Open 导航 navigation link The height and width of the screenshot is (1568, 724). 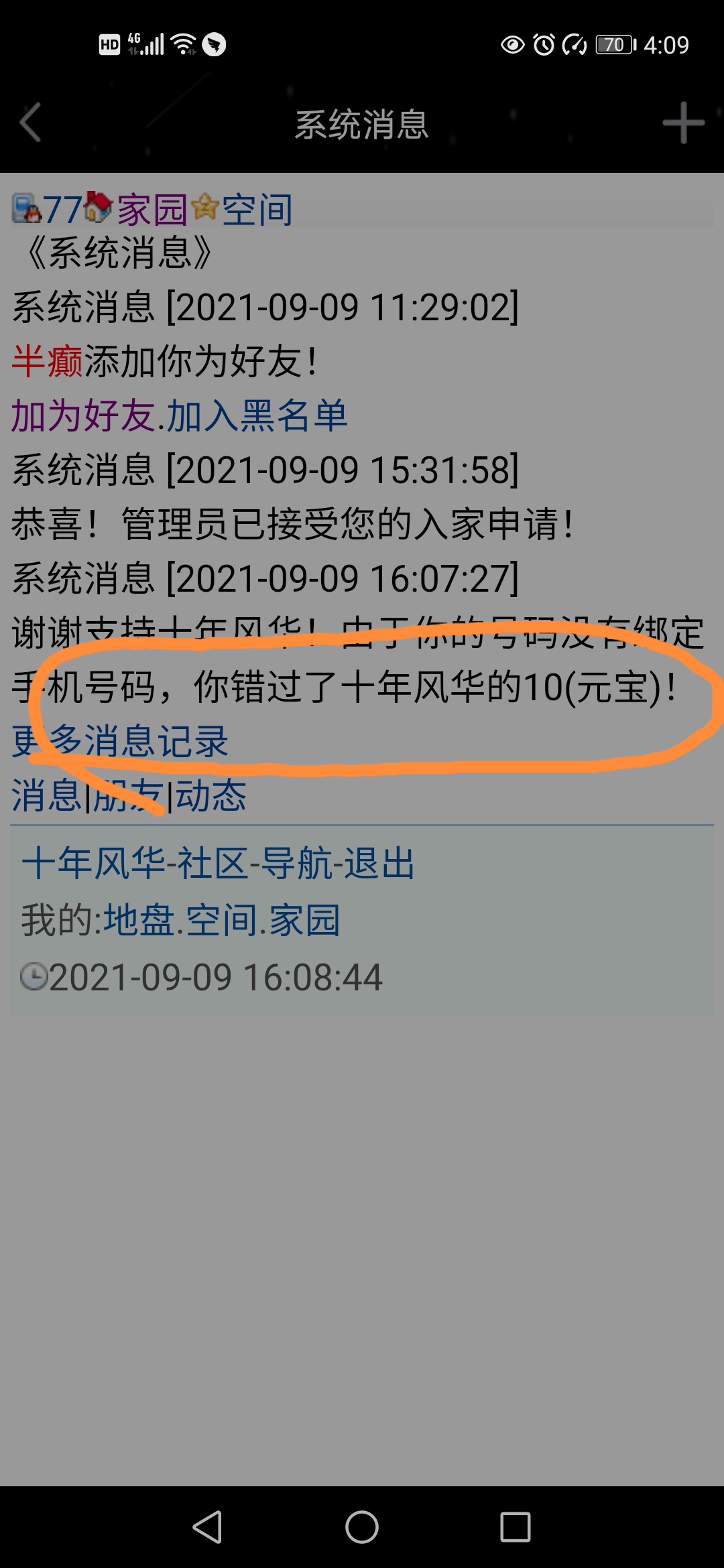(297, 863)
